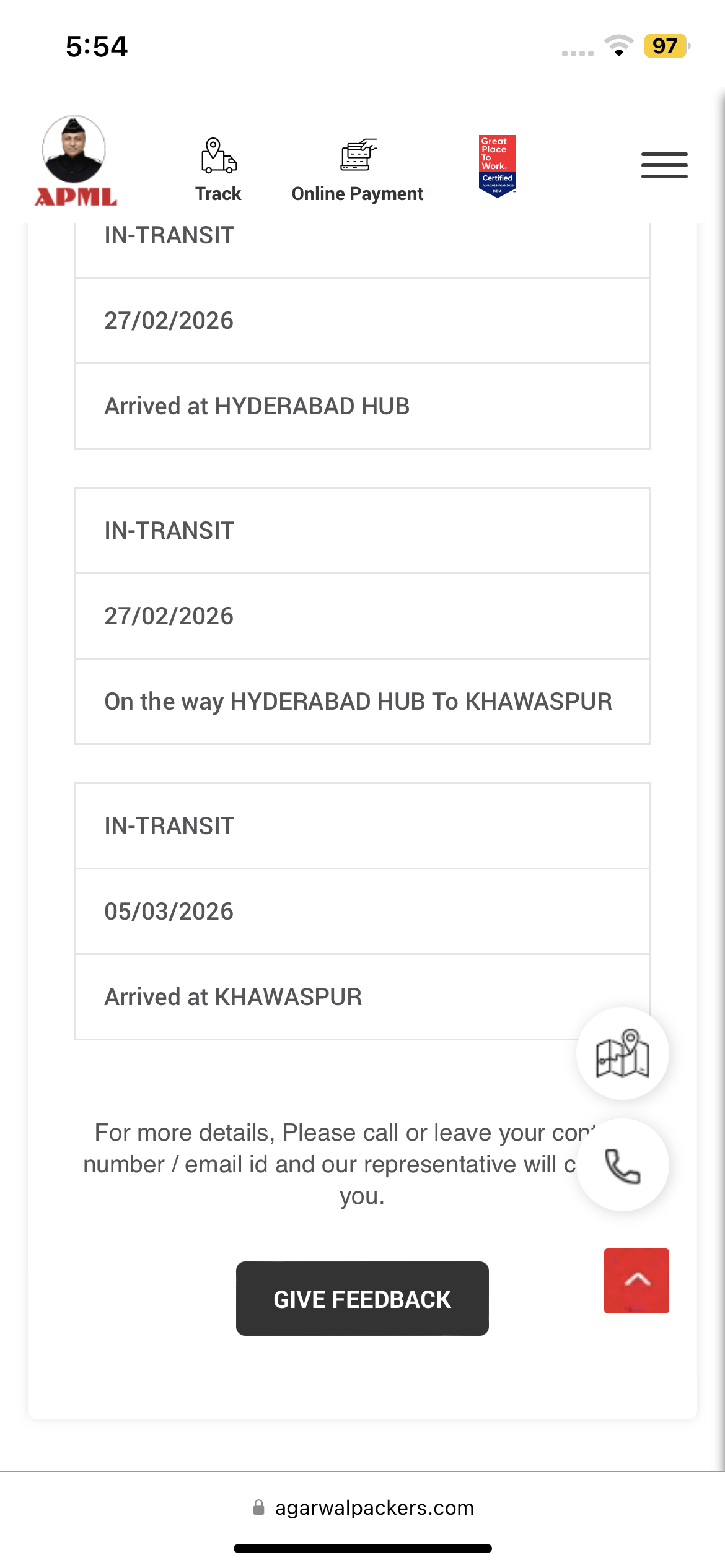Tap the phone call floating button
Screen dimensions: 725x1568
(622, 1165)
